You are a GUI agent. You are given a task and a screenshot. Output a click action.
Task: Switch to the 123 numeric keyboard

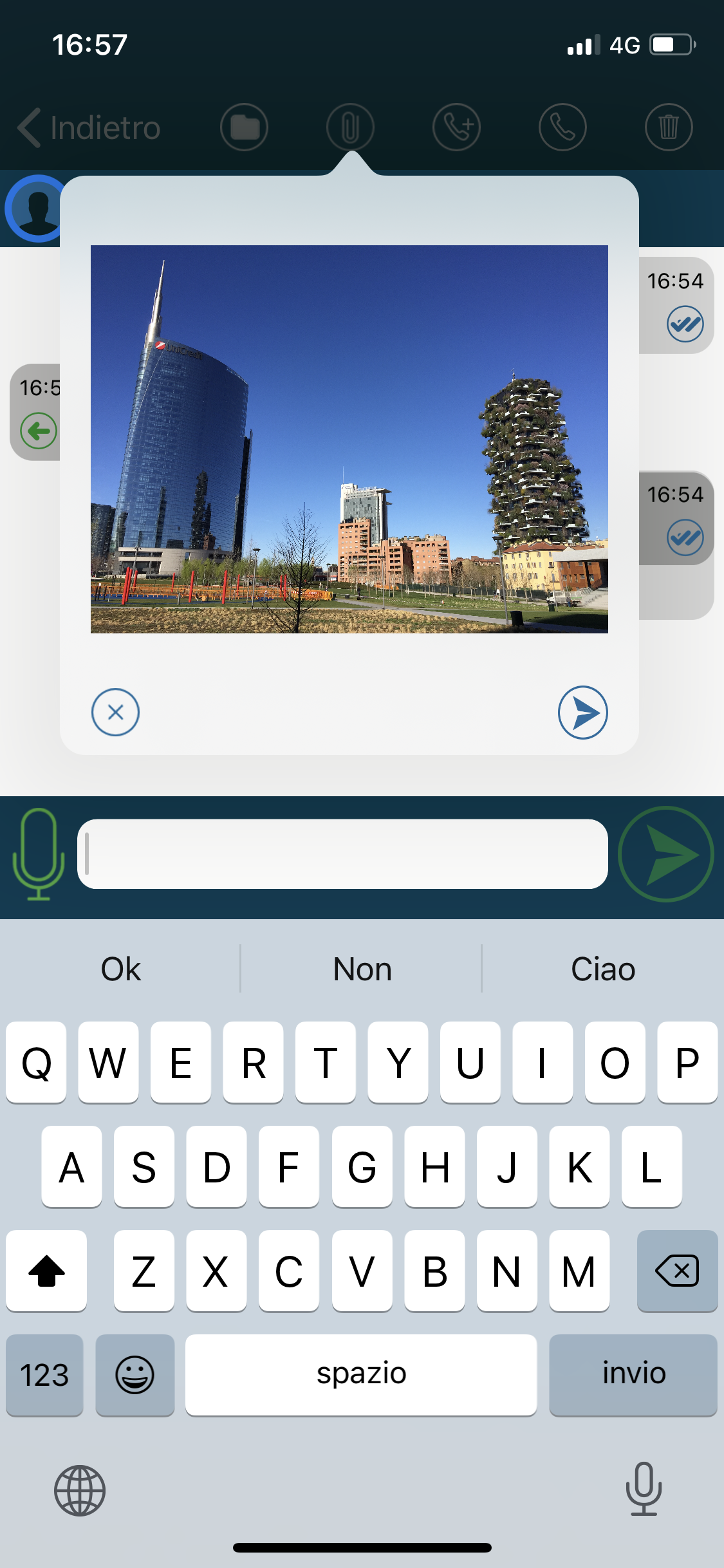pyautogui.click(x=44, y=1374)
